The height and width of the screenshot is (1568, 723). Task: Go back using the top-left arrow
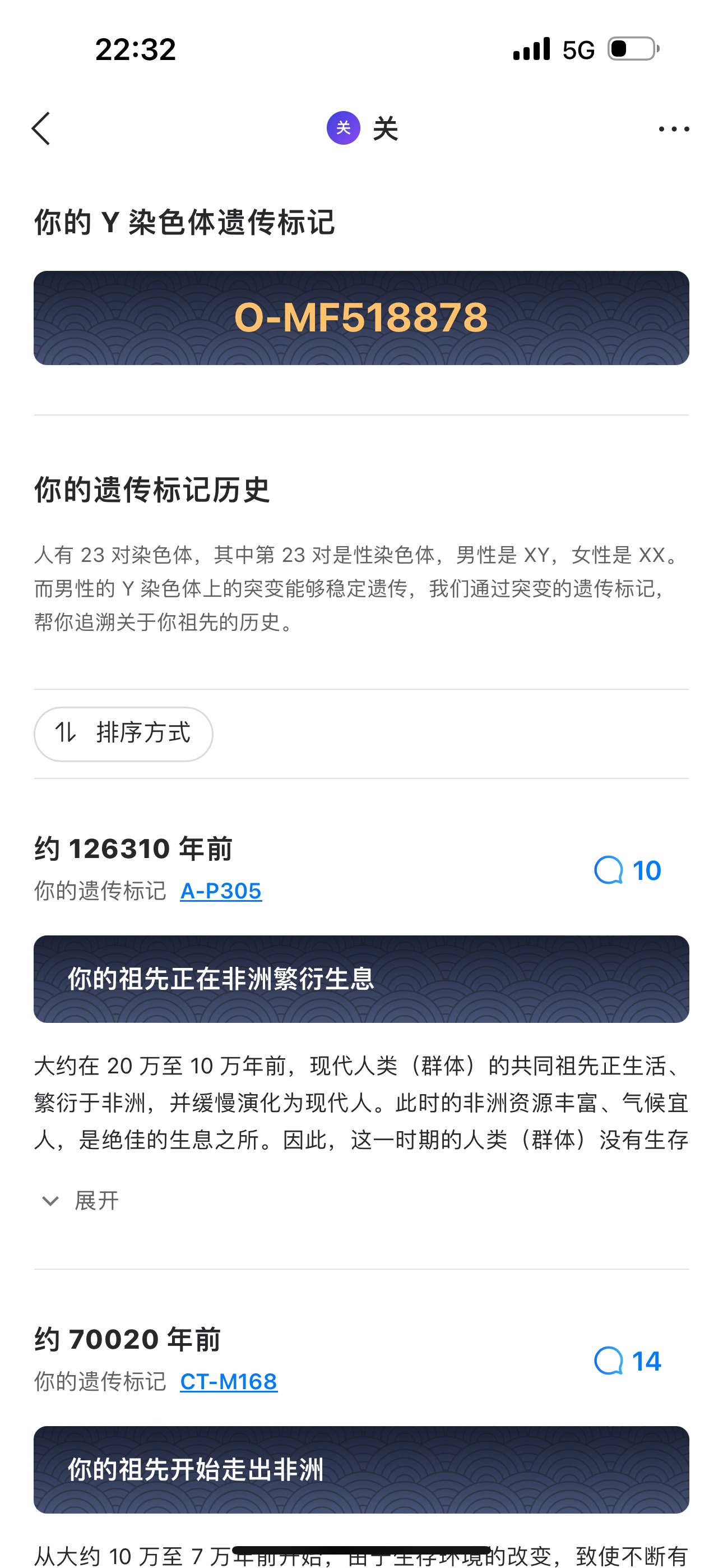pyautogui.click(x=41, y=128)
